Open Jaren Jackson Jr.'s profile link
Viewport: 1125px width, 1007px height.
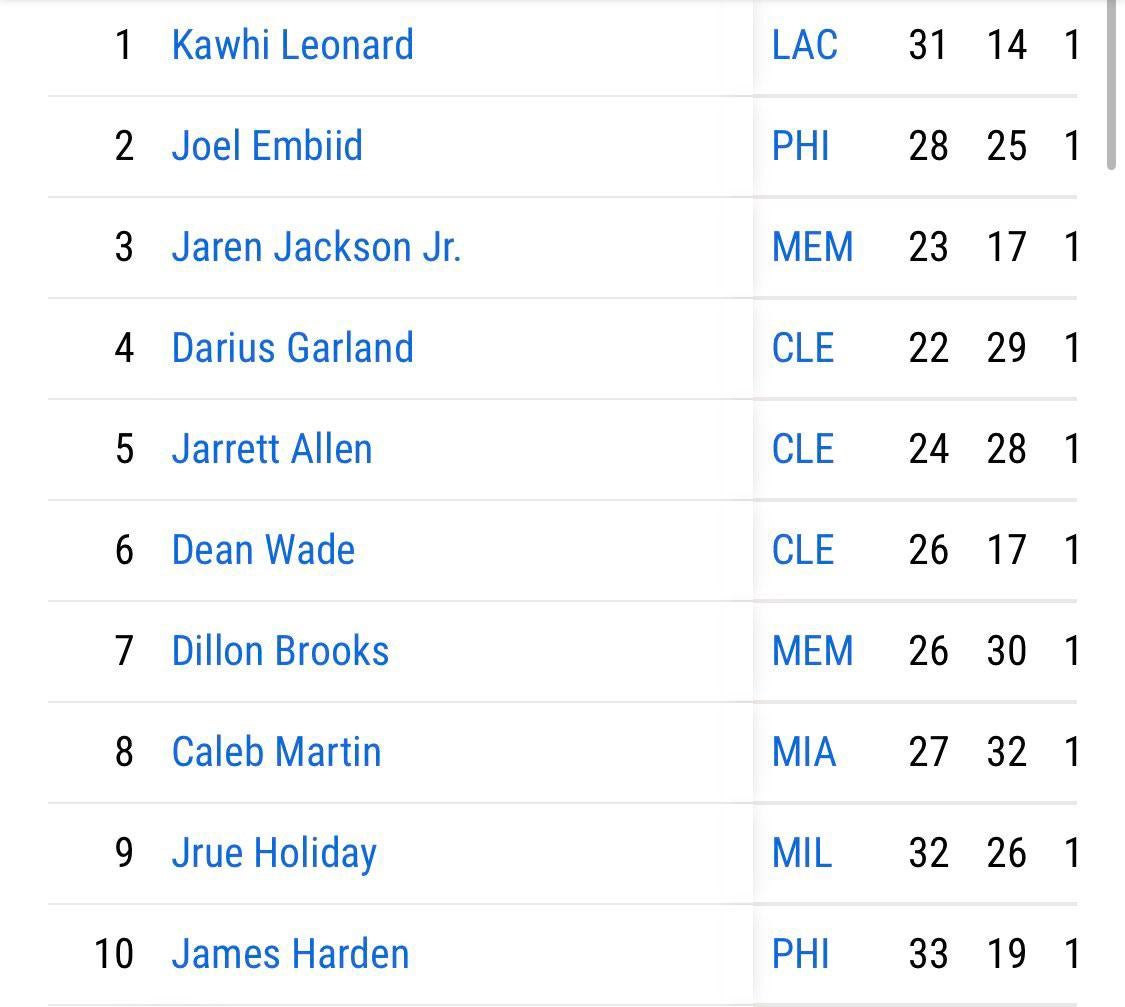coord(316,248)
